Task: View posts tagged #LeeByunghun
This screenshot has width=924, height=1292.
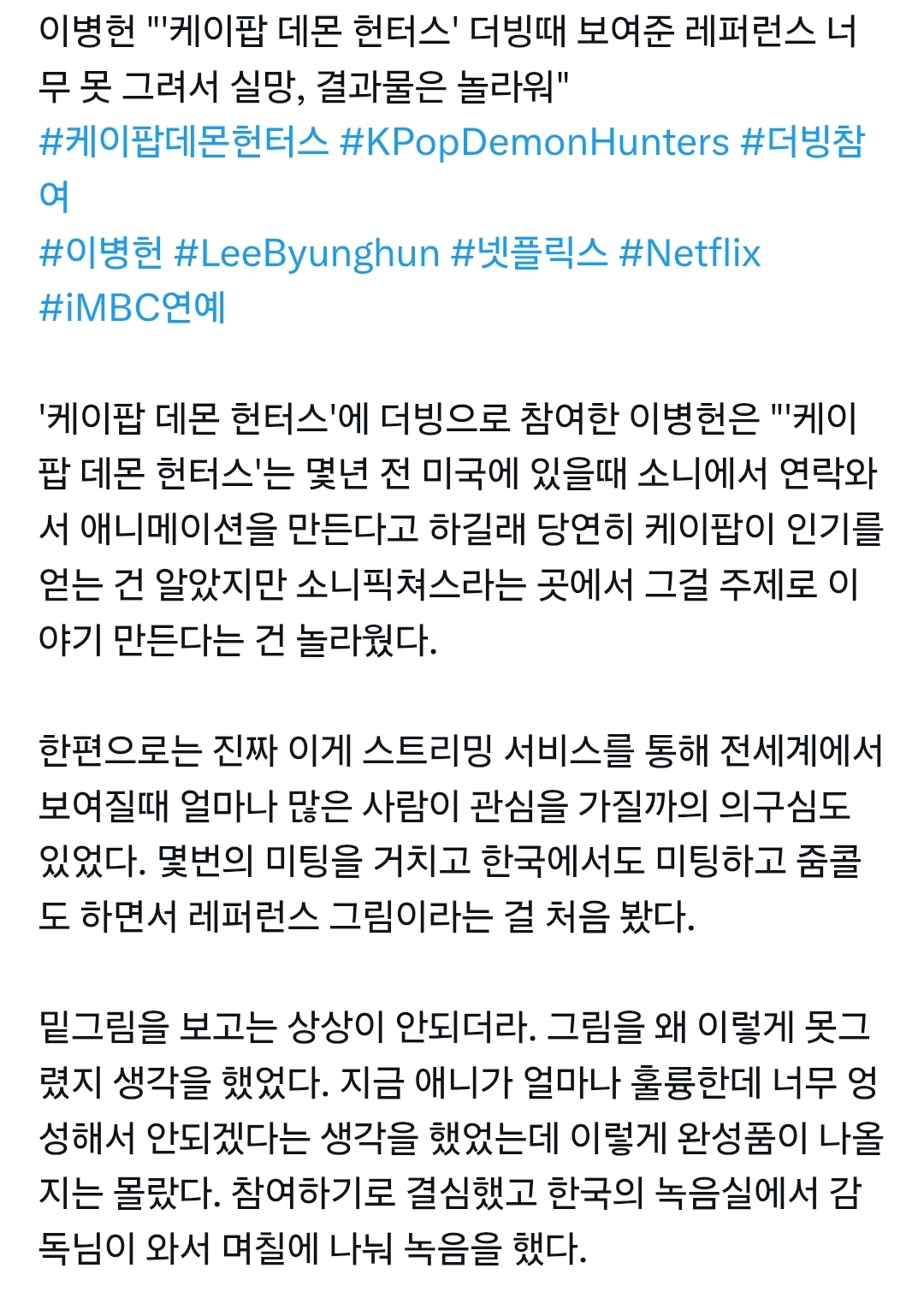Action: click(307, 253)
